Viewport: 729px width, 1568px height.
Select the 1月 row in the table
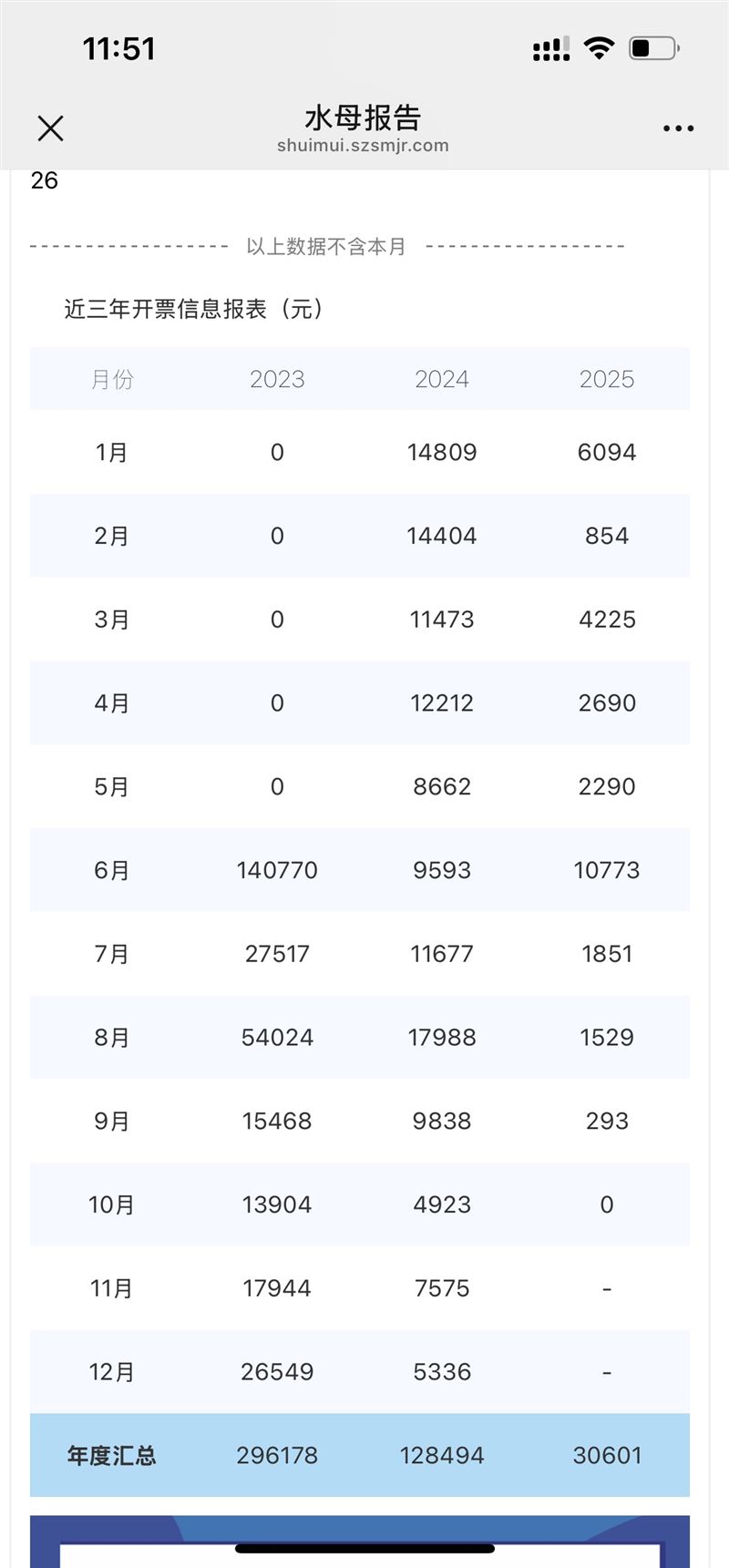pos(112,451)
